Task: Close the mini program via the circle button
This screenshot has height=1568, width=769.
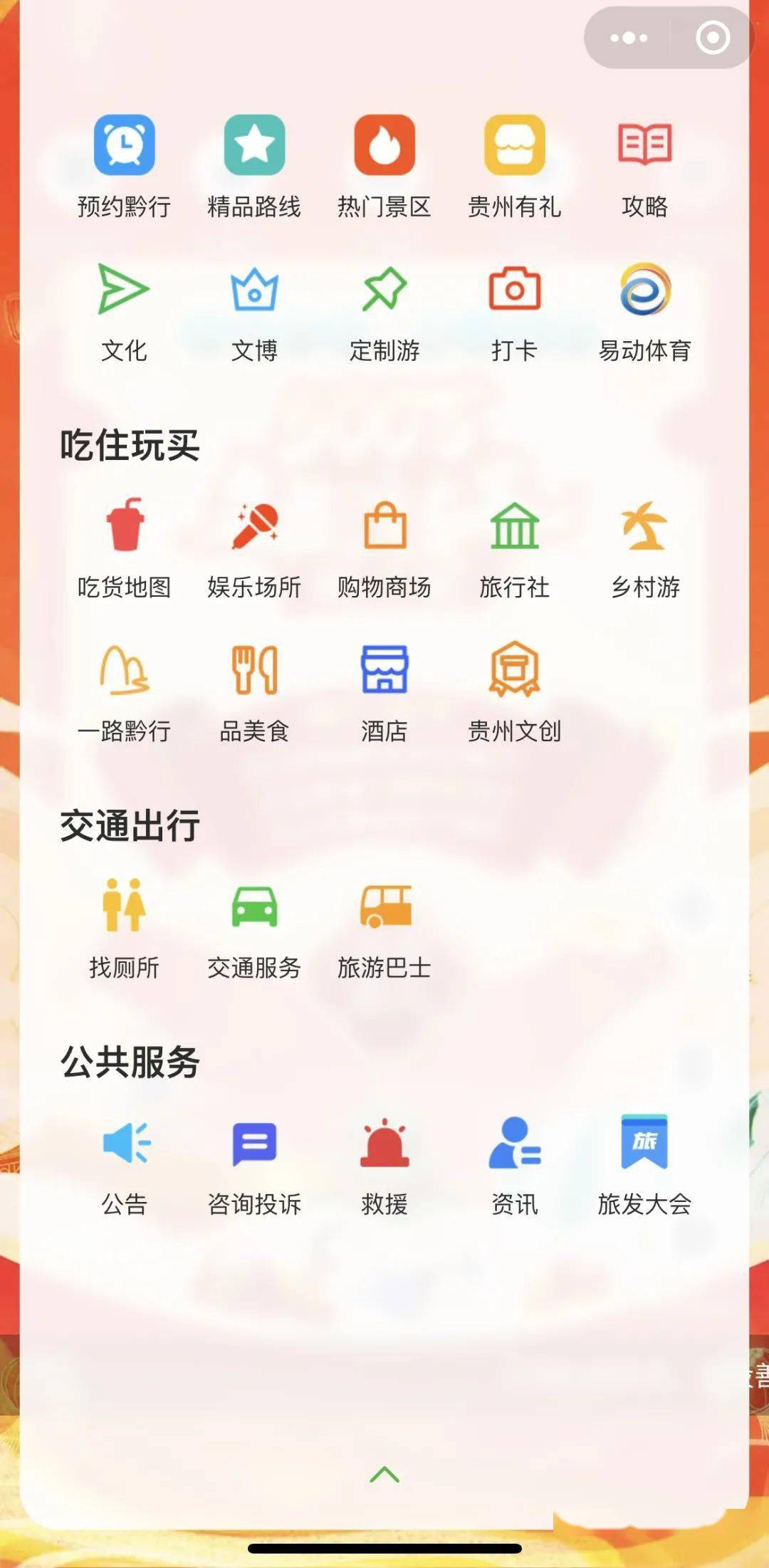Action: click(712, 38)
